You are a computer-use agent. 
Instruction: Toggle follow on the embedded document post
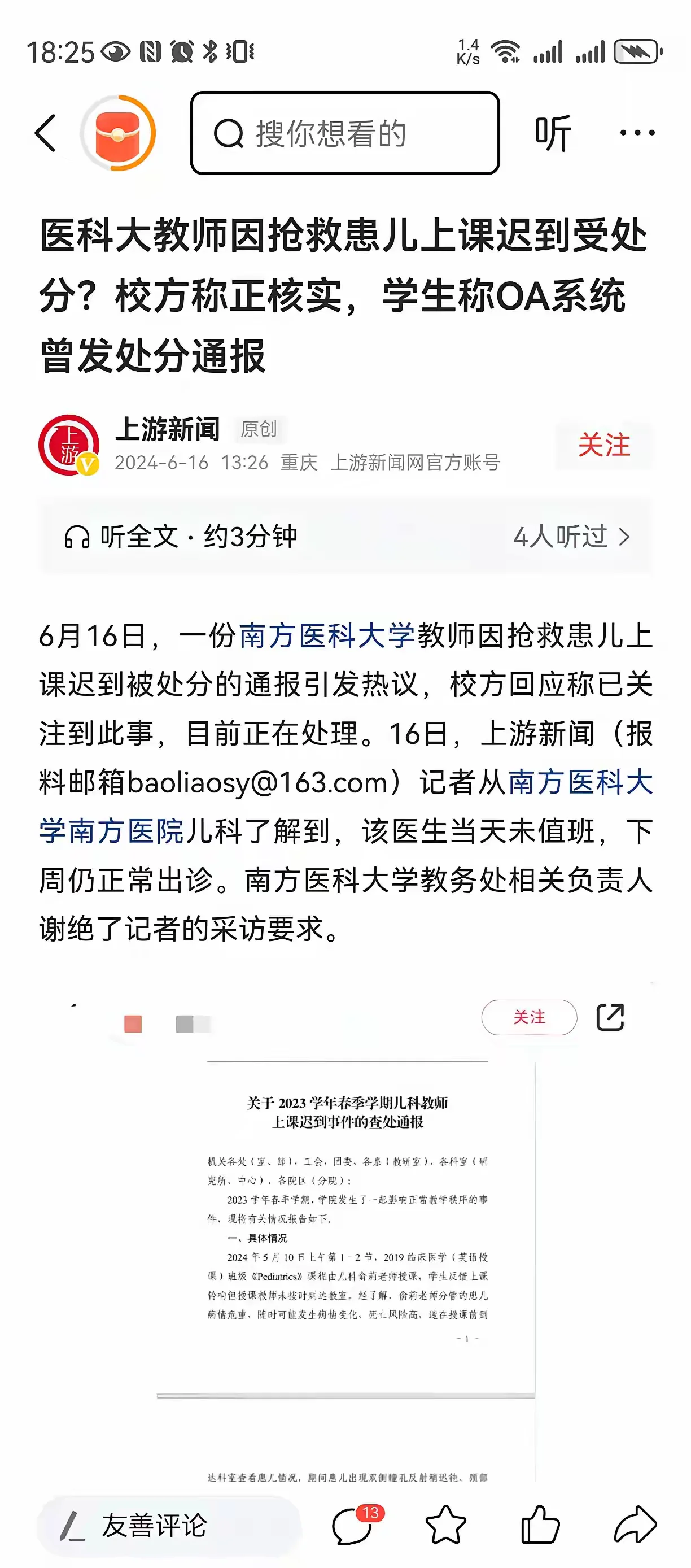pyautogui.click(x=531, y=1017)
